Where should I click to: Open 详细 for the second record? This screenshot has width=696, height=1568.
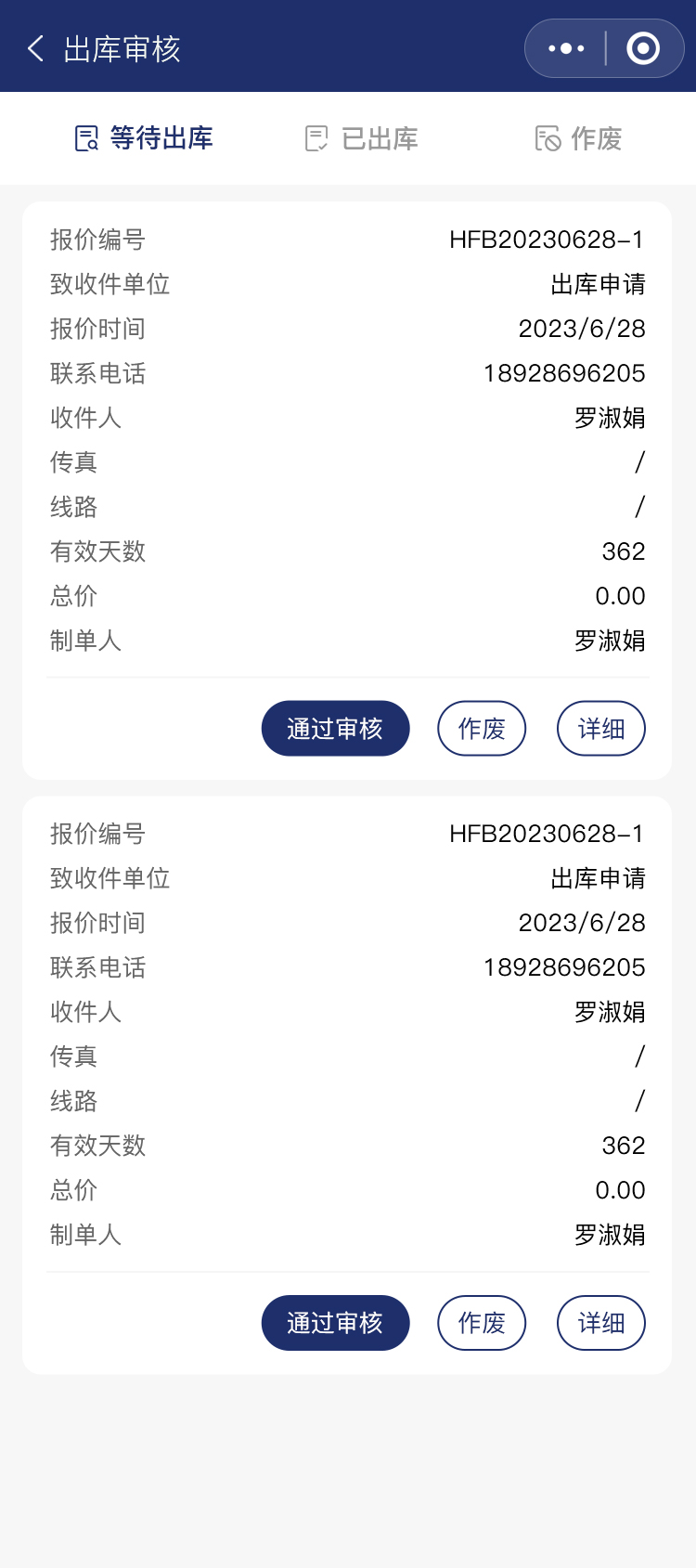click(x=600, y=1323)
